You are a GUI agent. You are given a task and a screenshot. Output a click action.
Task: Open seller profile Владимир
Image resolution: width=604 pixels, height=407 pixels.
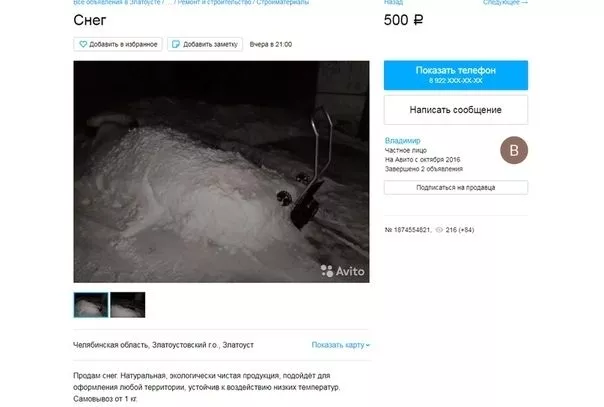tap(402, 141)
